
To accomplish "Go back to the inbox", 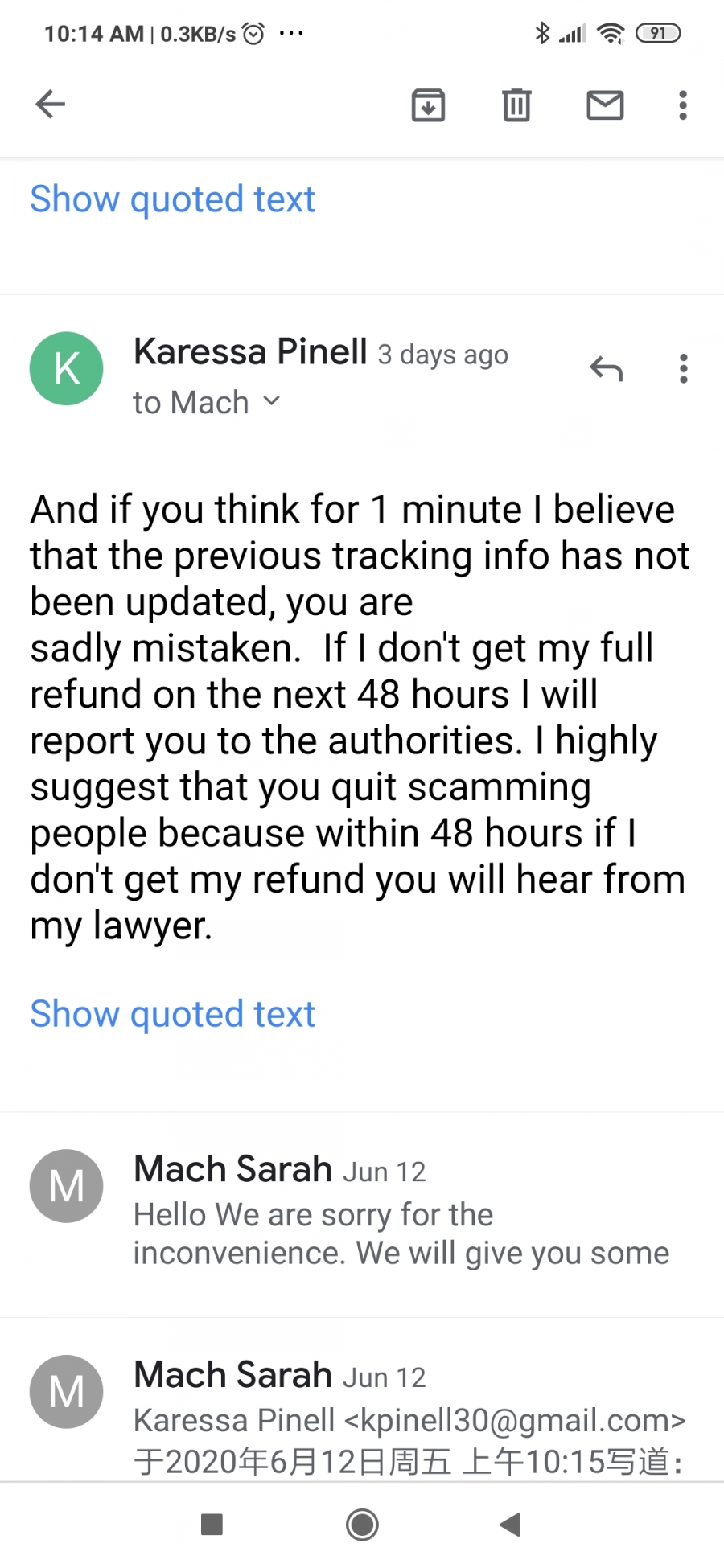I will click(x=50, y=105).
